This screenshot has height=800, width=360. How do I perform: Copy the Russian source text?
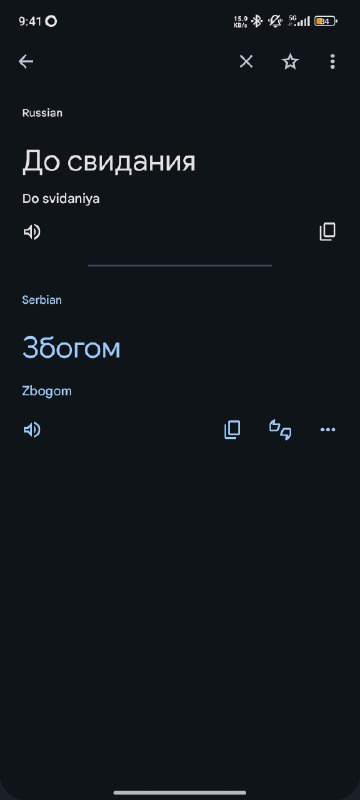click(327, 232)
